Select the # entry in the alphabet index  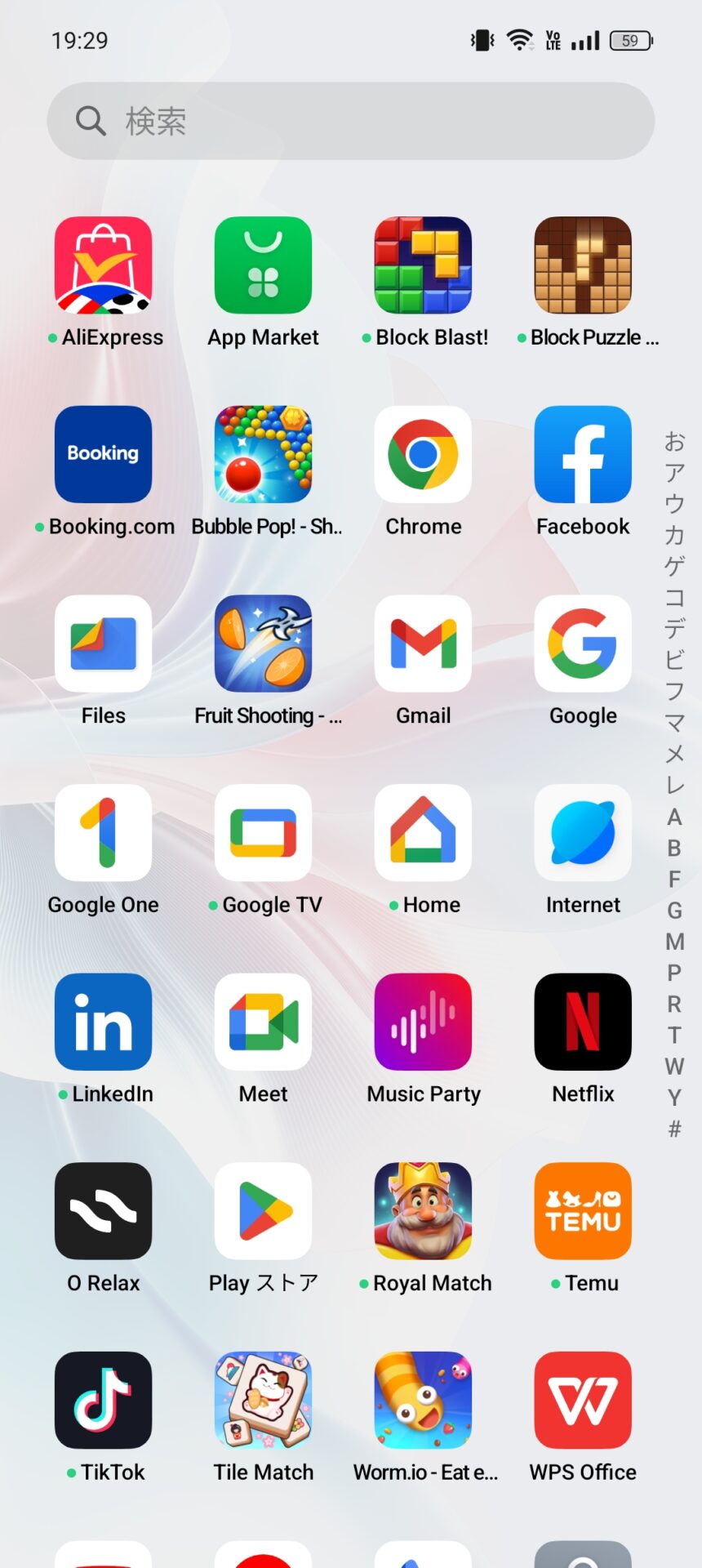[674, 1129]
